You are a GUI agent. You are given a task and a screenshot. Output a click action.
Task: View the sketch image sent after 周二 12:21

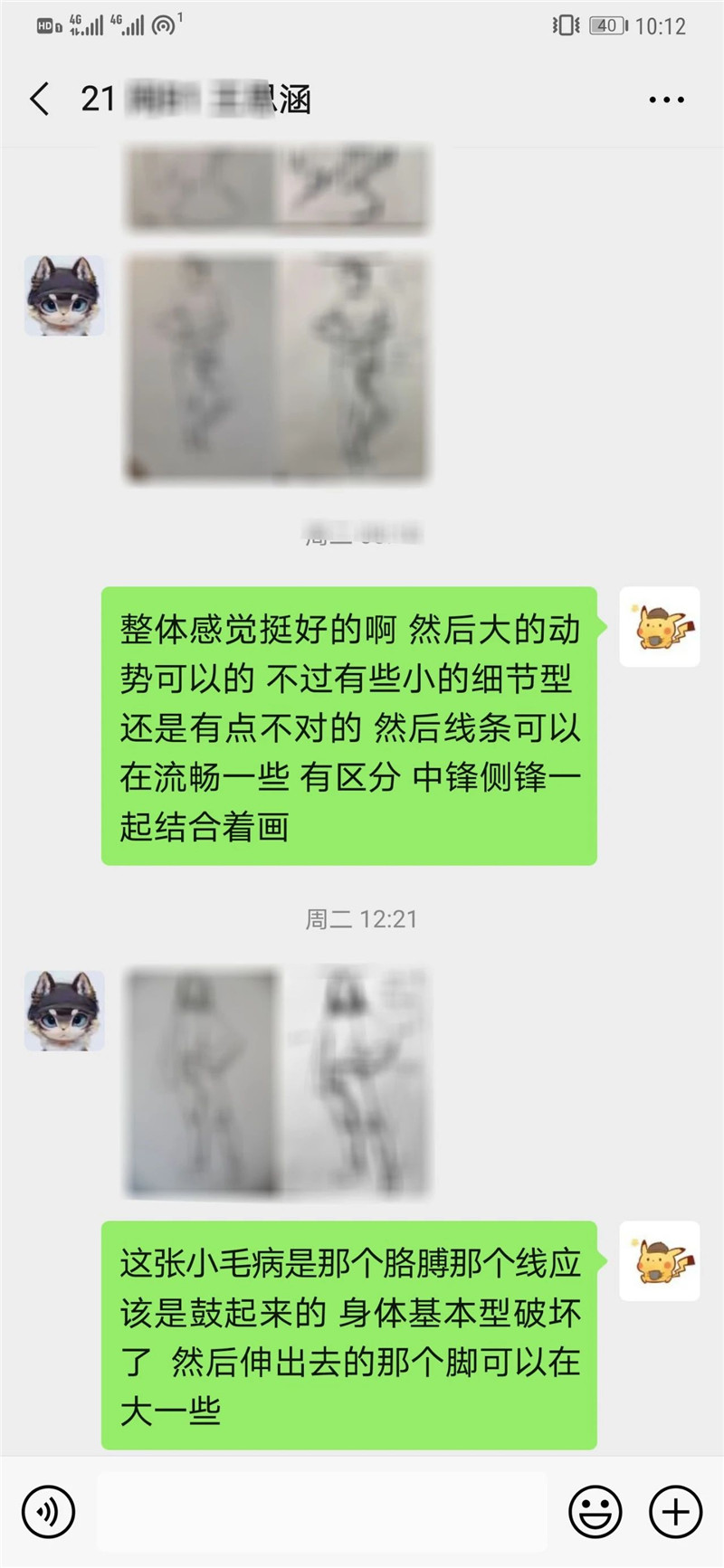tap(277, 1081)
